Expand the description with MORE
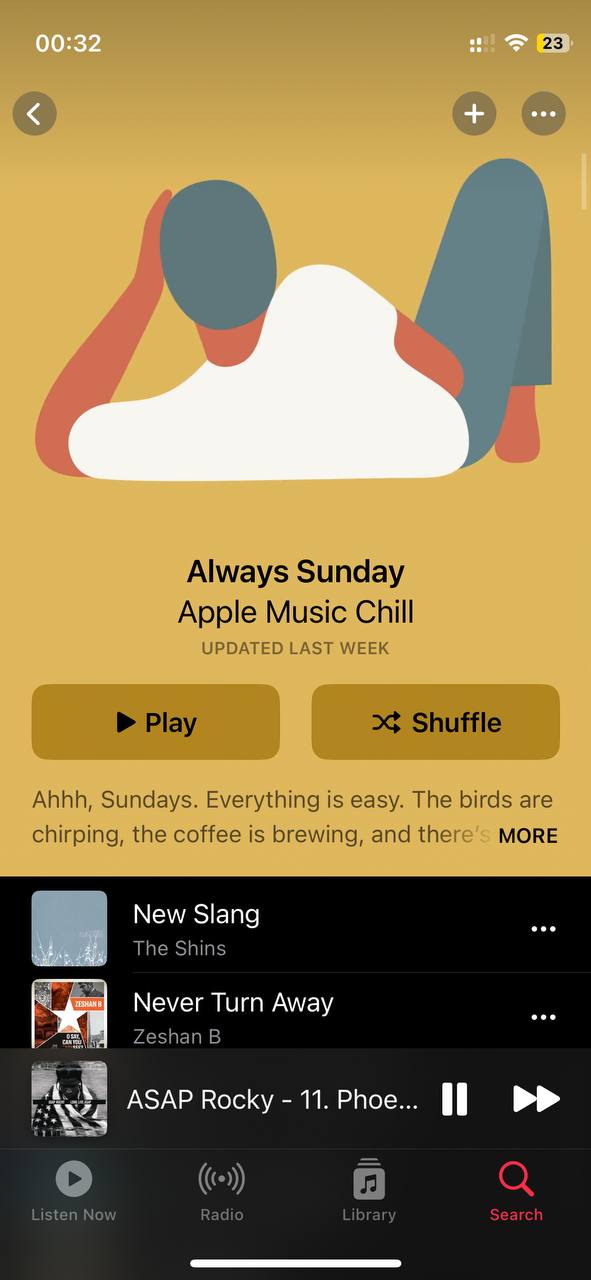The image size is (591, 1280). pyautogui.click(x=528, y=836)
